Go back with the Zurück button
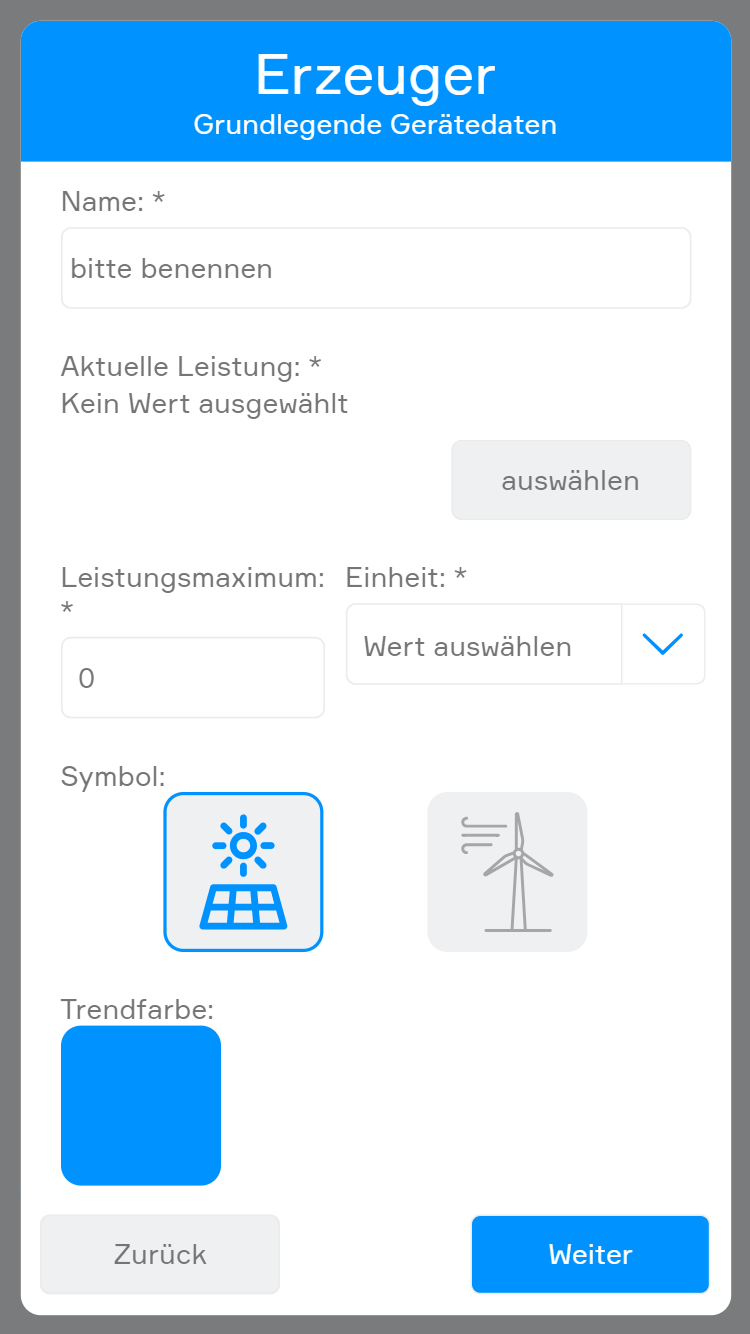 (160, 1254)
